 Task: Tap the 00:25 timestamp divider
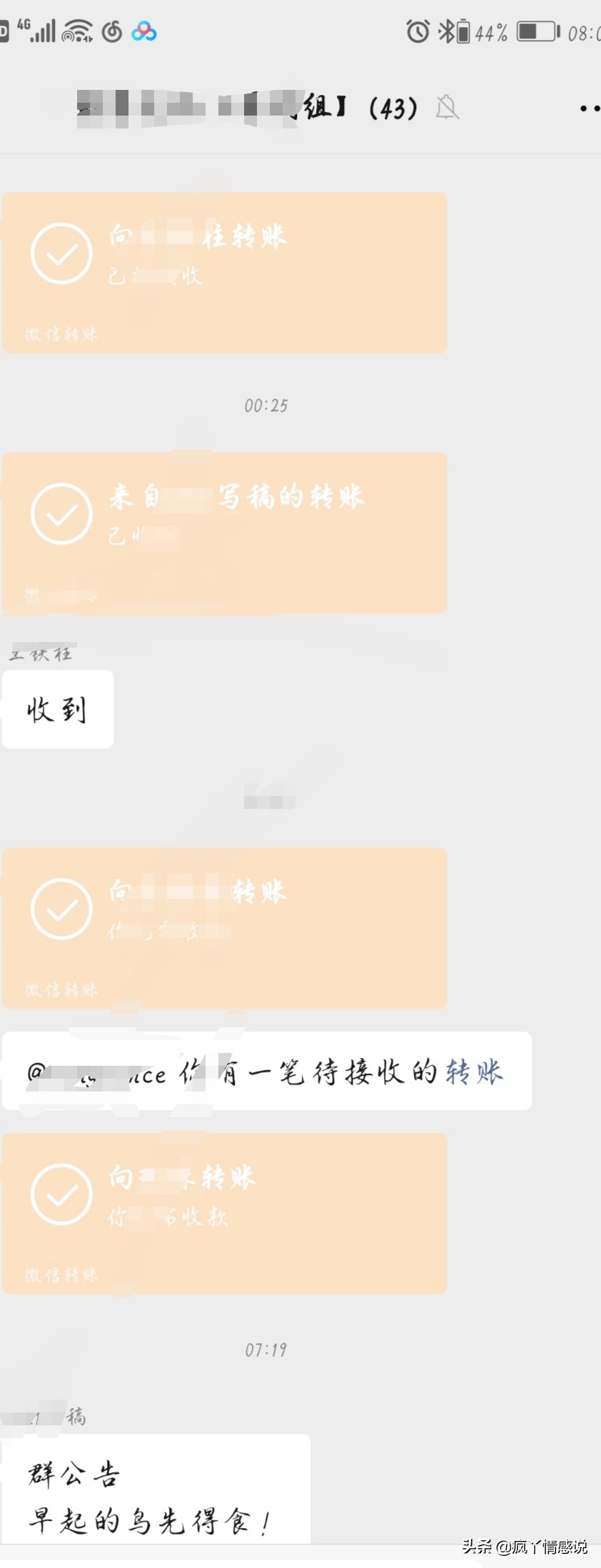click(x=267, y=405)
